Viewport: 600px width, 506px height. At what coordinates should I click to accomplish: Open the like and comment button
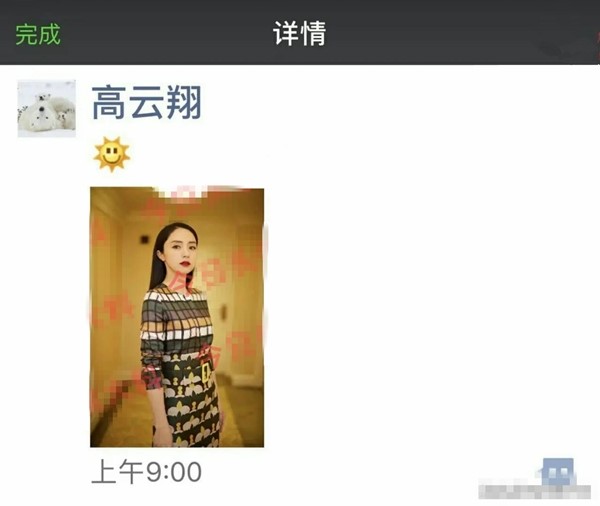coord(557,471)
